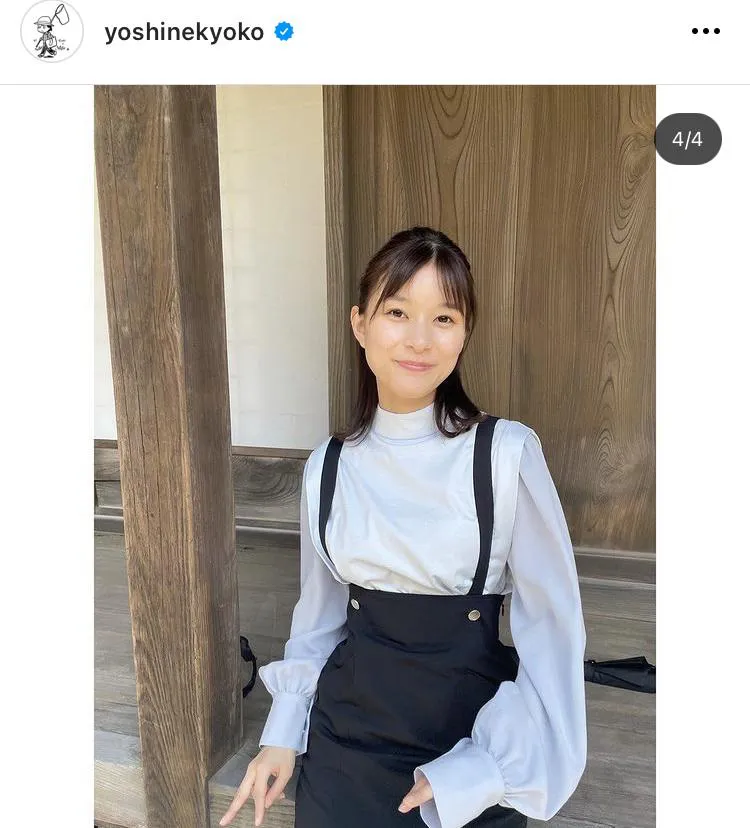Open the overflow menu for yoshinekyoko's post
The image size is (750, 828).
[x=706, y=31]
